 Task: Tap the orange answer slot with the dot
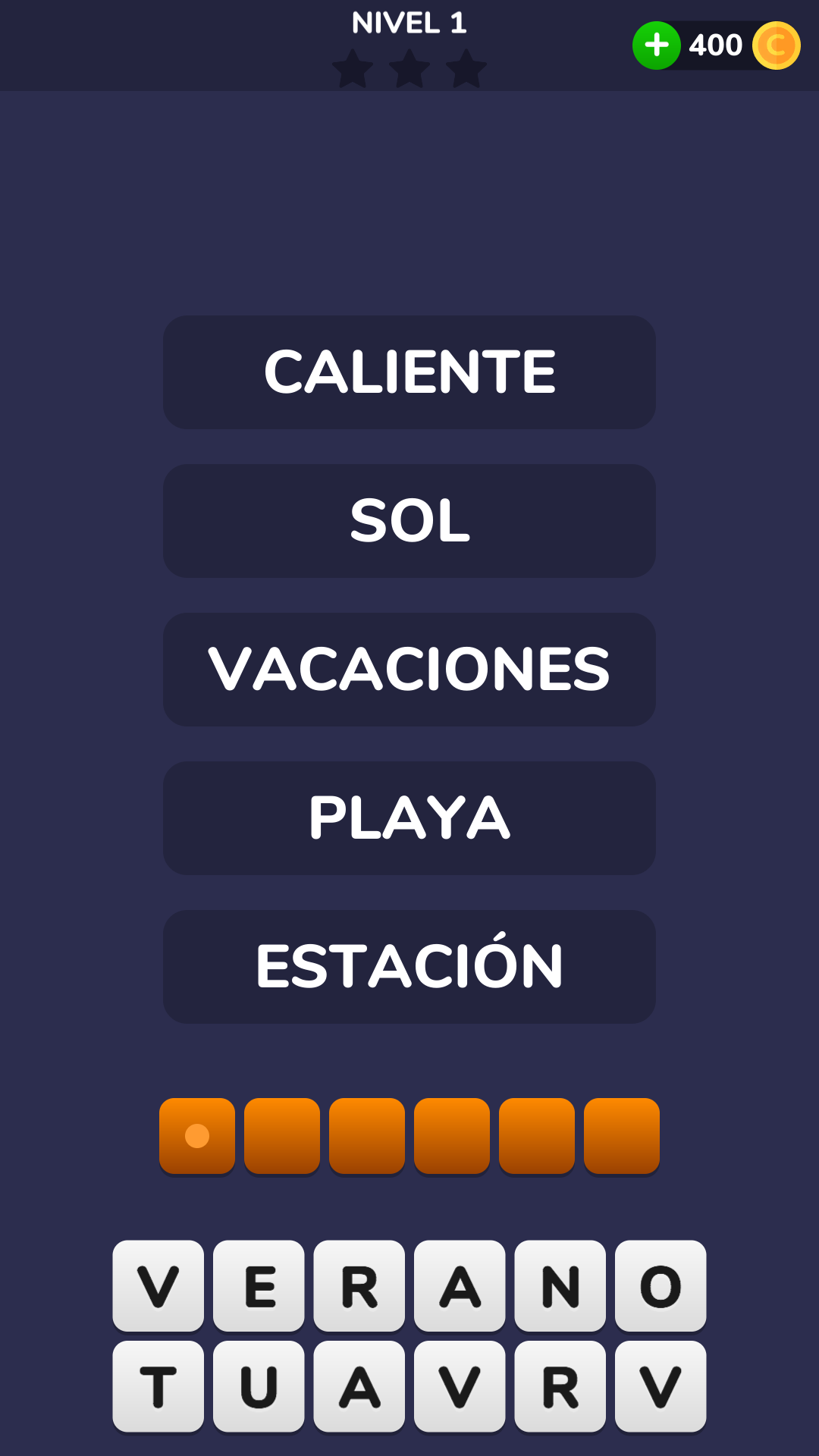click(x=197, y=1136)
